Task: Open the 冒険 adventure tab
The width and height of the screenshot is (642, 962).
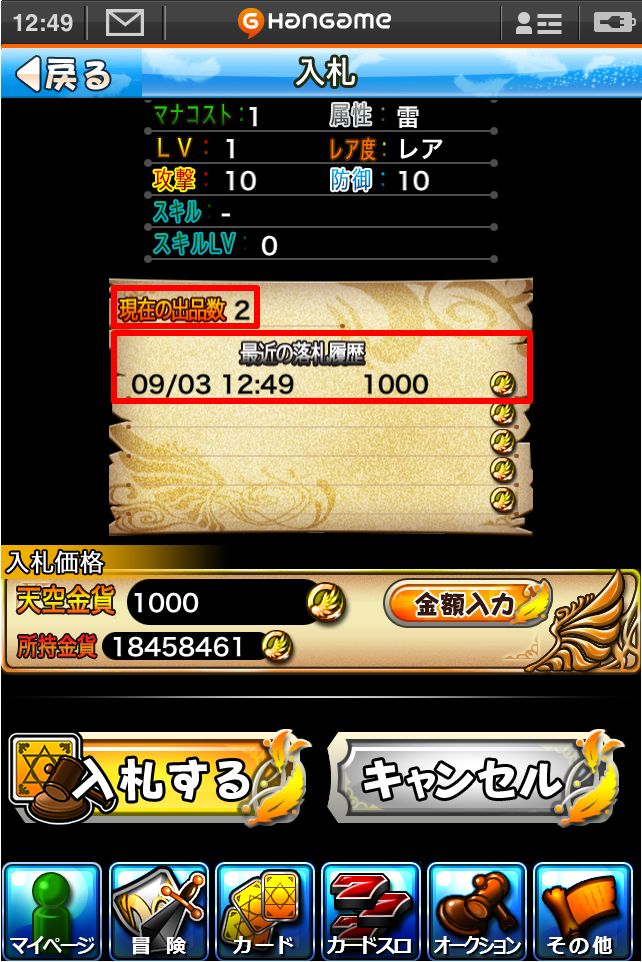Action: [158, 910]
